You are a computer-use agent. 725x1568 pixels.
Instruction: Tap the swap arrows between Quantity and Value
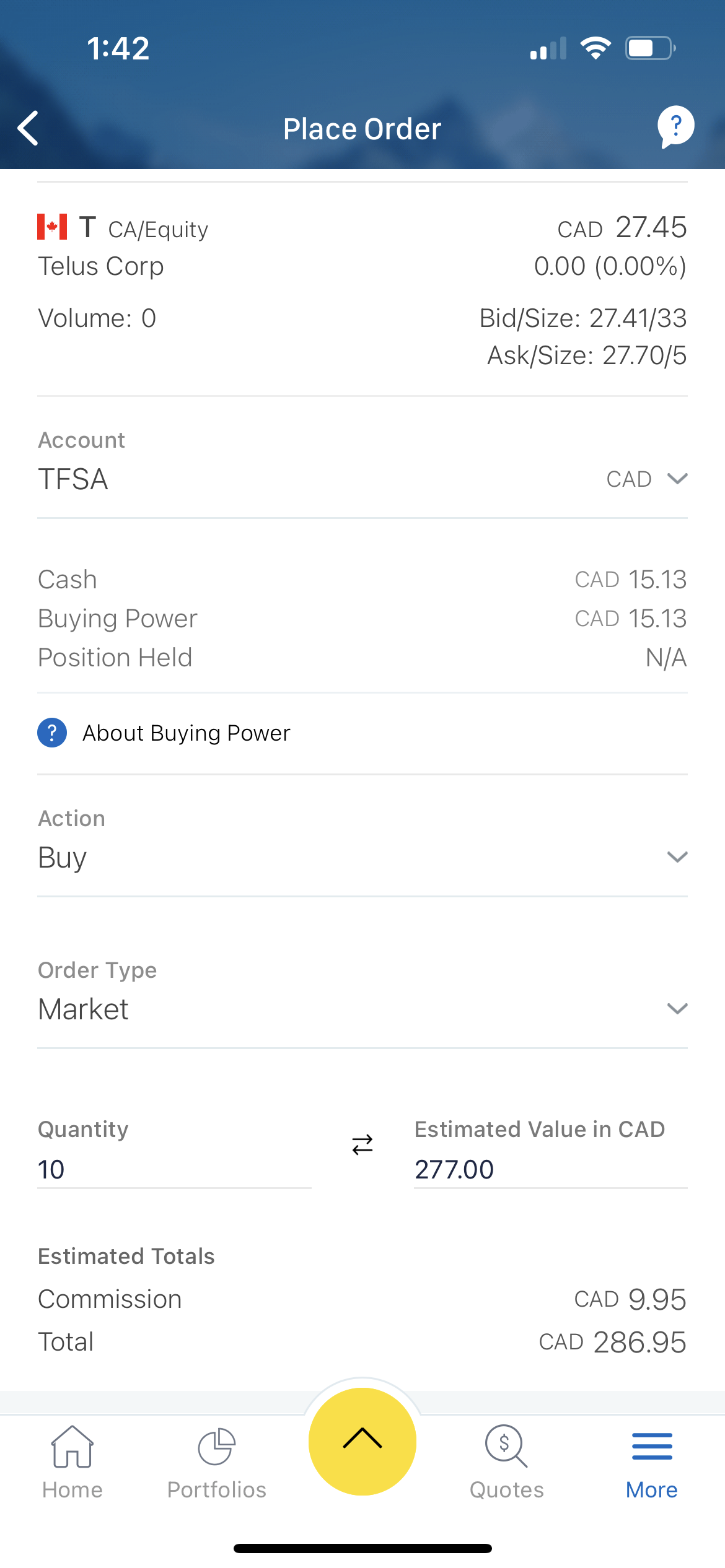click(361, 1146)
